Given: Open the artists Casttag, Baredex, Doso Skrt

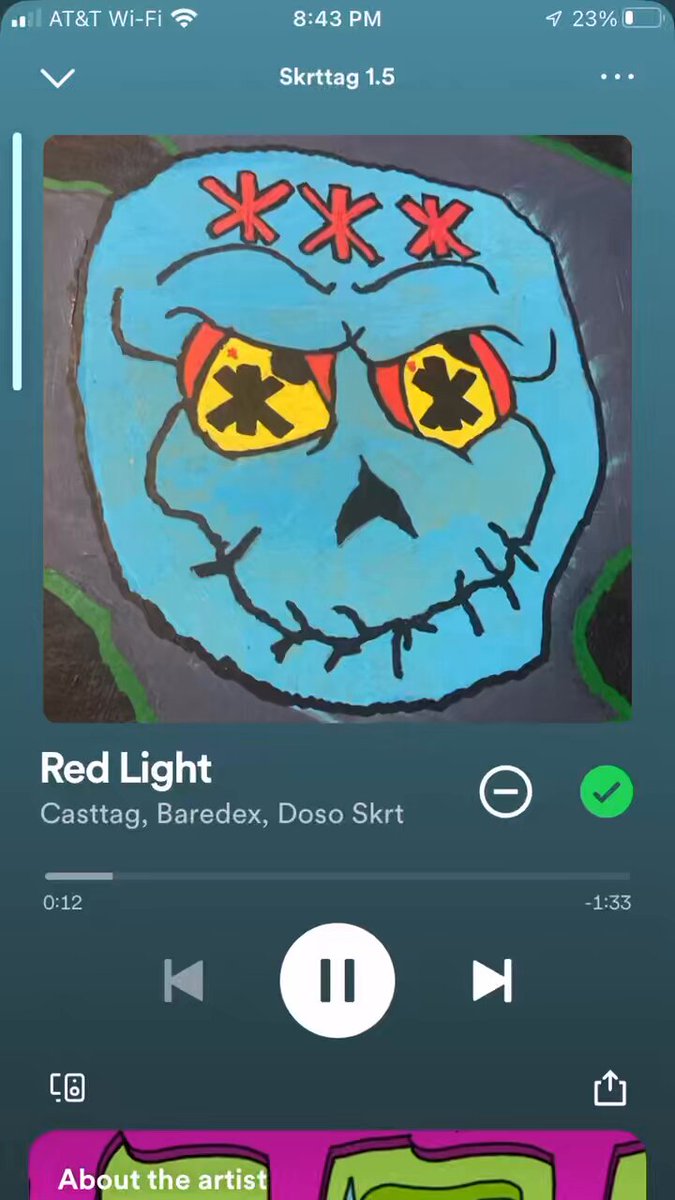Looking at the screenshot, I should [222, 813].
